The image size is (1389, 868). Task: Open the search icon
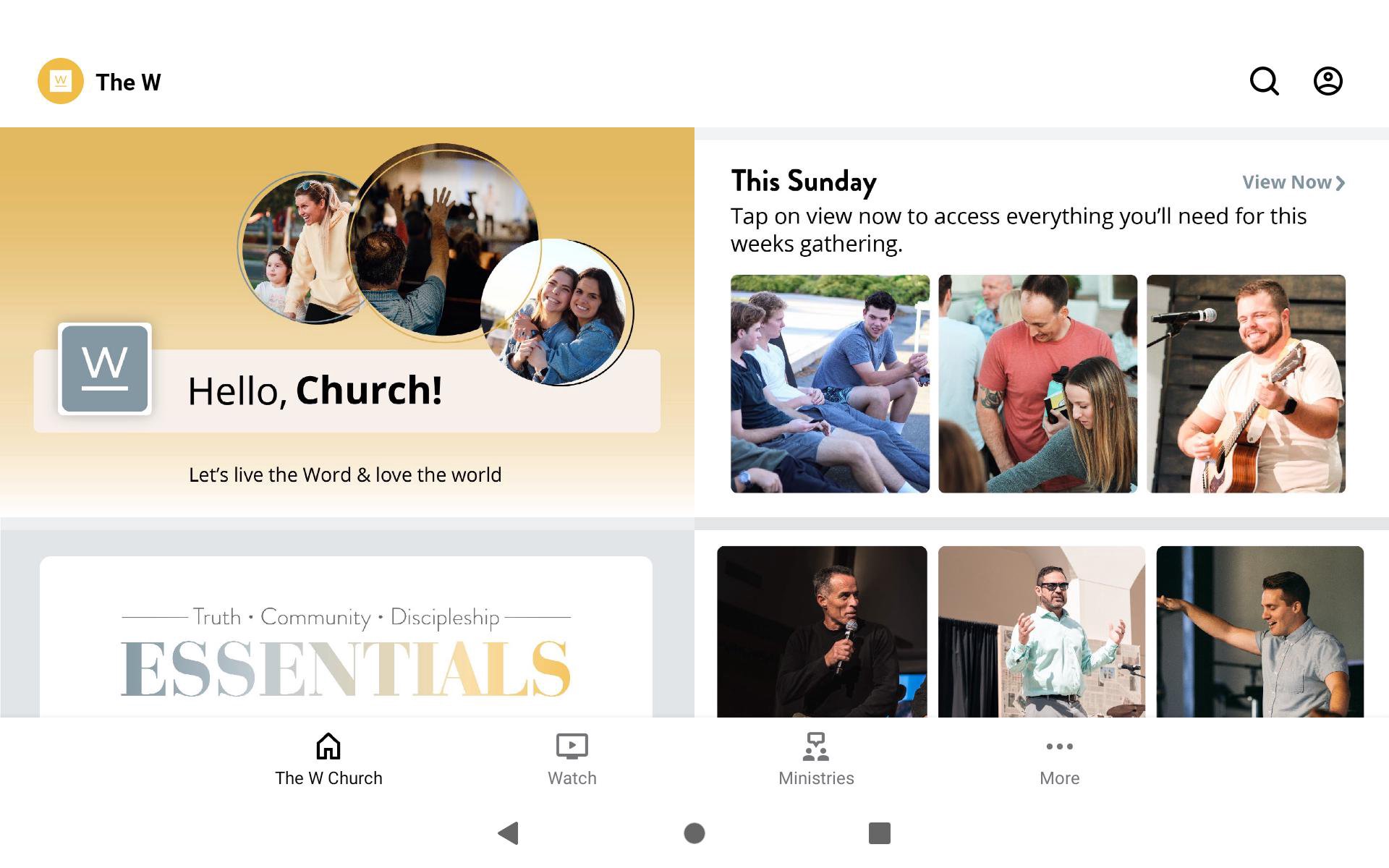click(1264, 81)
